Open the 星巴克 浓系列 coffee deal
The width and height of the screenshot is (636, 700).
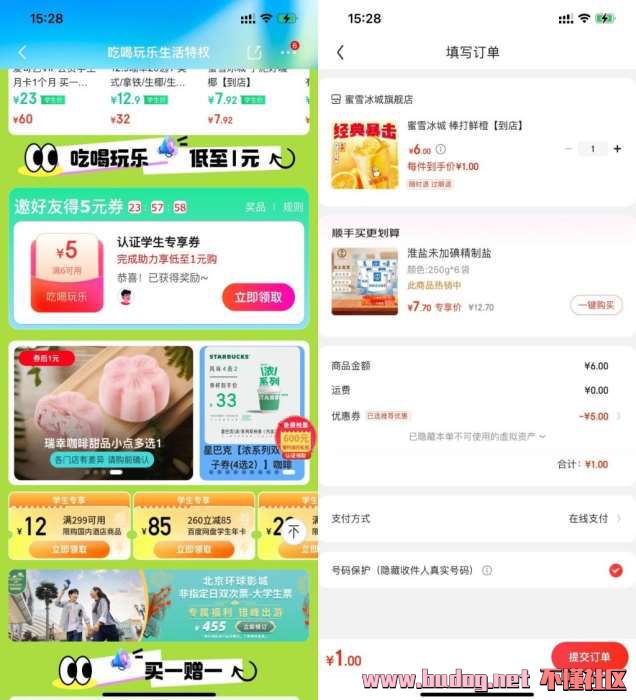(252, 413)
